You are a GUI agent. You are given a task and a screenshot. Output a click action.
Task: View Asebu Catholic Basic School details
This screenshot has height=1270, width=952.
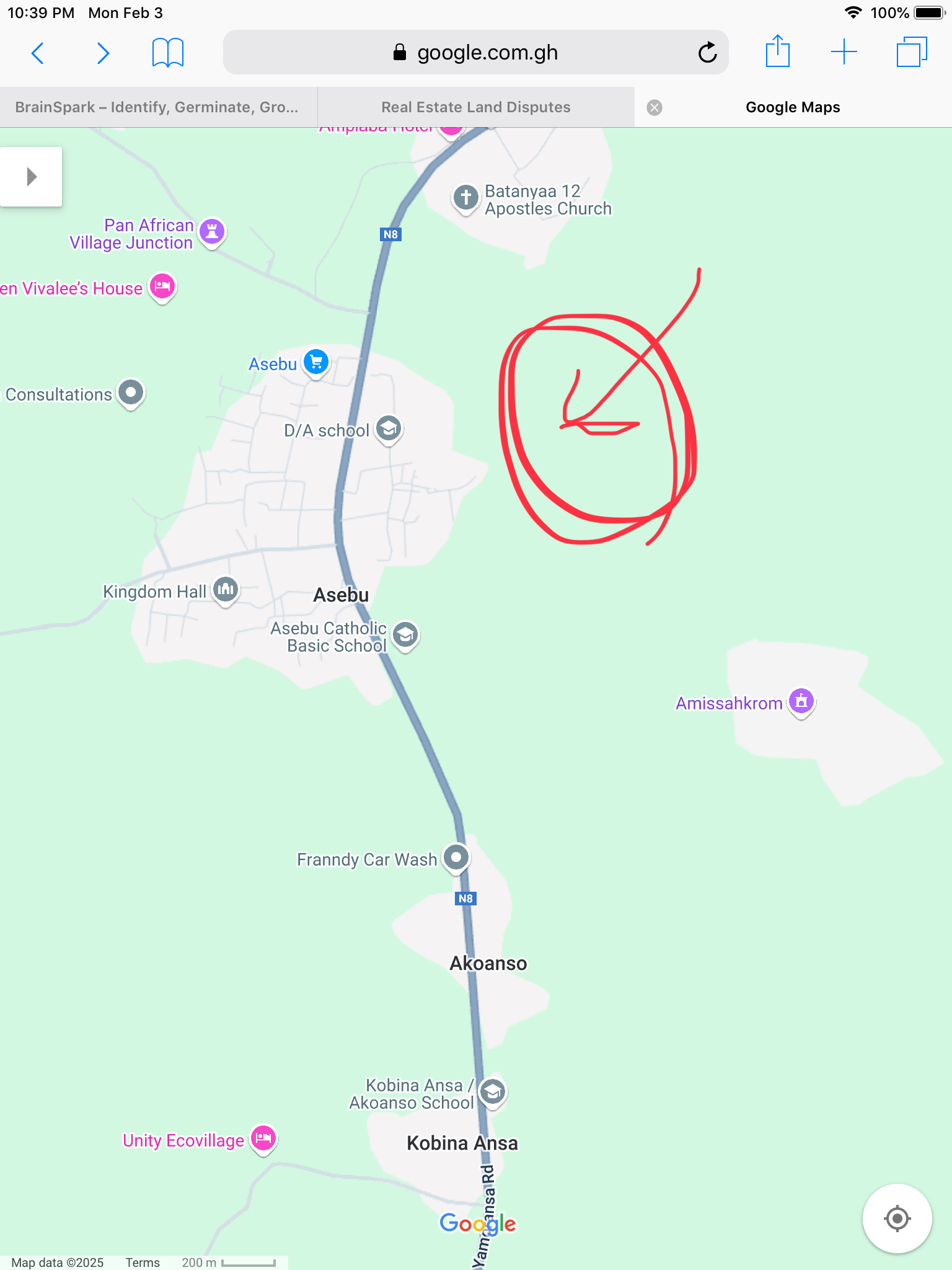click(405, 634)
